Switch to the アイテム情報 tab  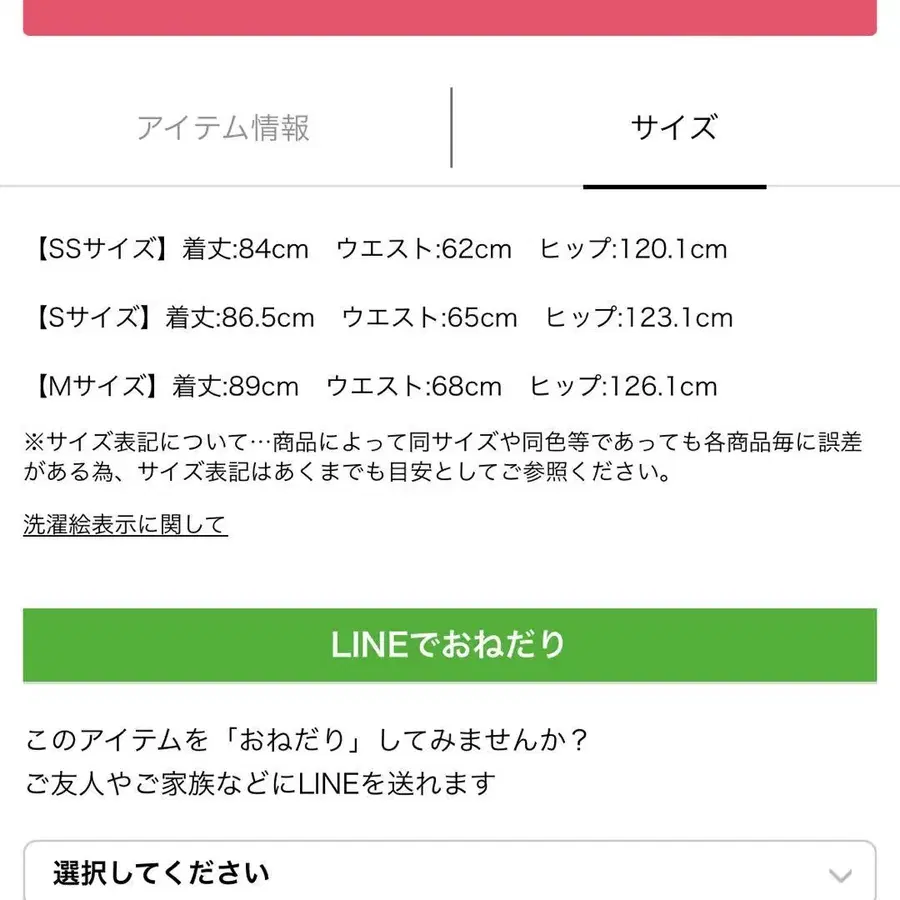tap(224, 128)
